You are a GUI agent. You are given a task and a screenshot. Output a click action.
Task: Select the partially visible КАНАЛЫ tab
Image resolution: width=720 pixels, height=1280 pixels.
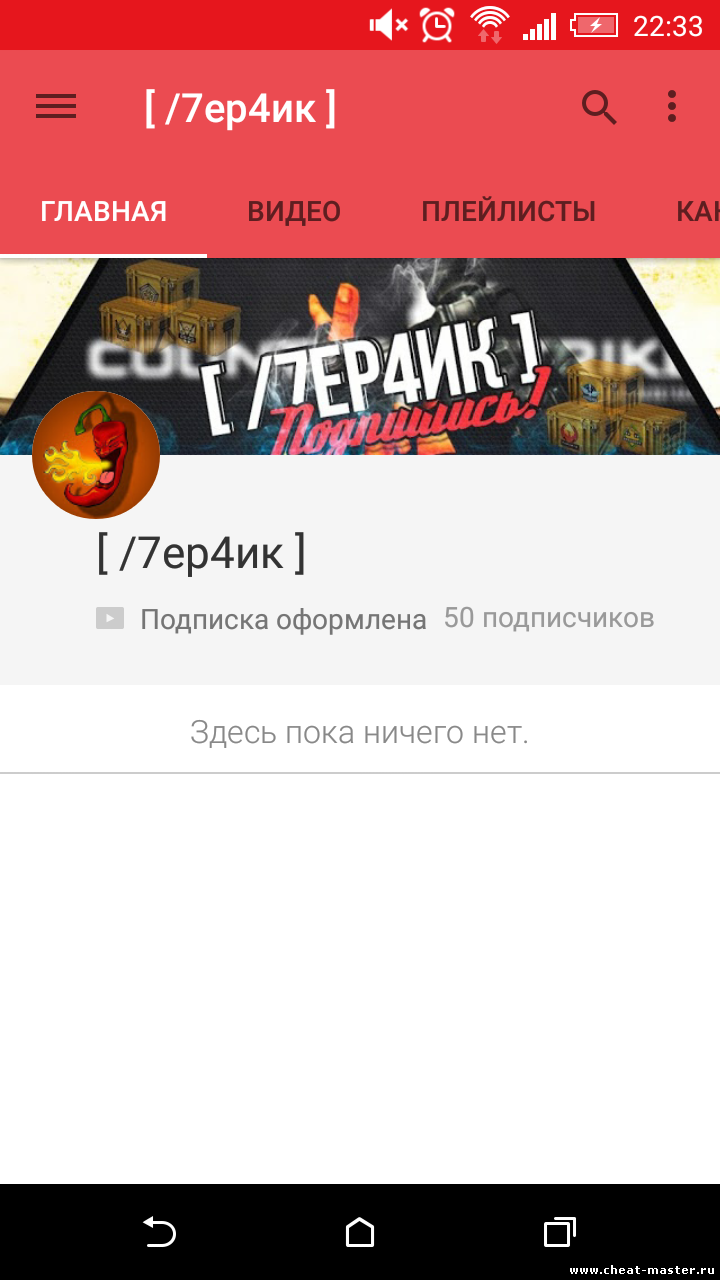pyautogui.click(x=696, y=212)
